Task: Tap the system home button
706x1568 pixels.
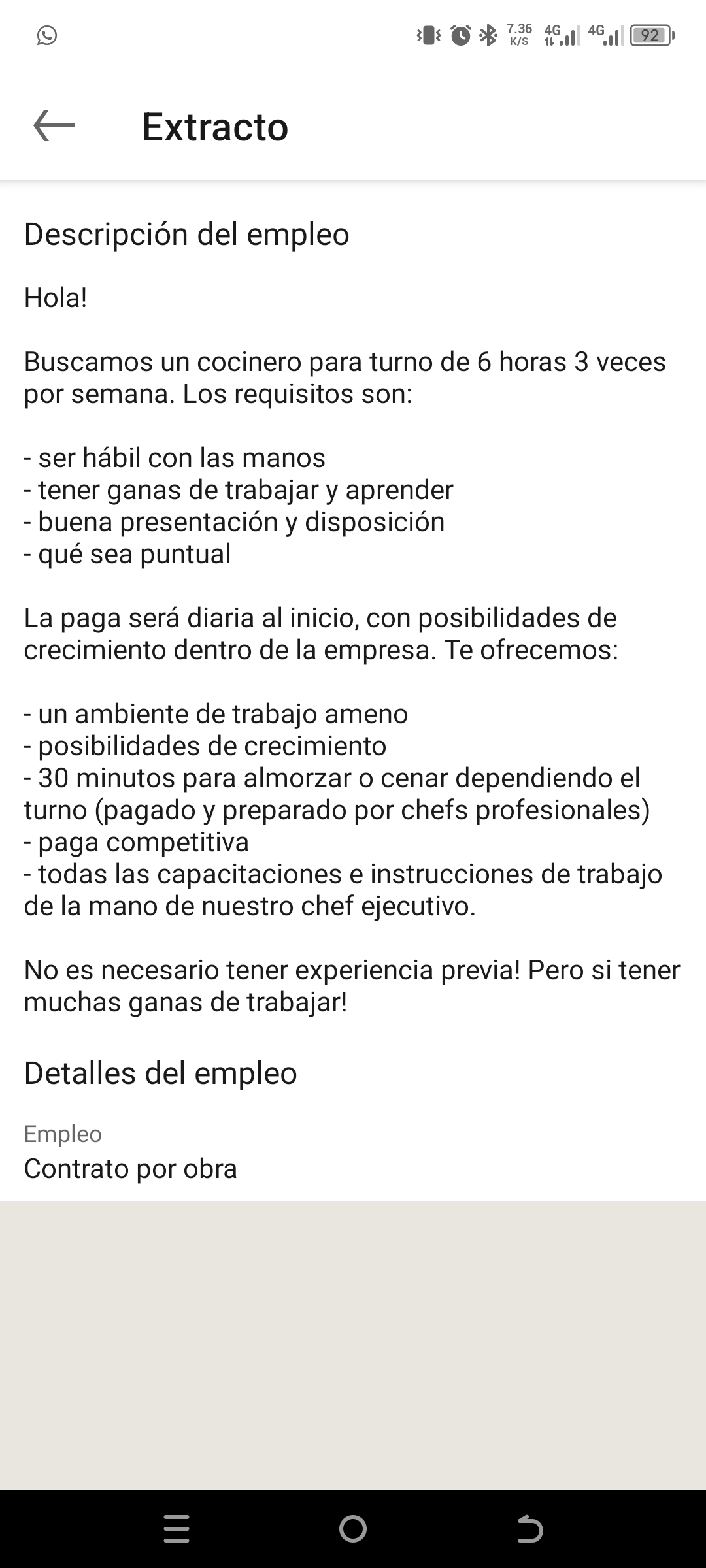Action: coord(353,1529)
